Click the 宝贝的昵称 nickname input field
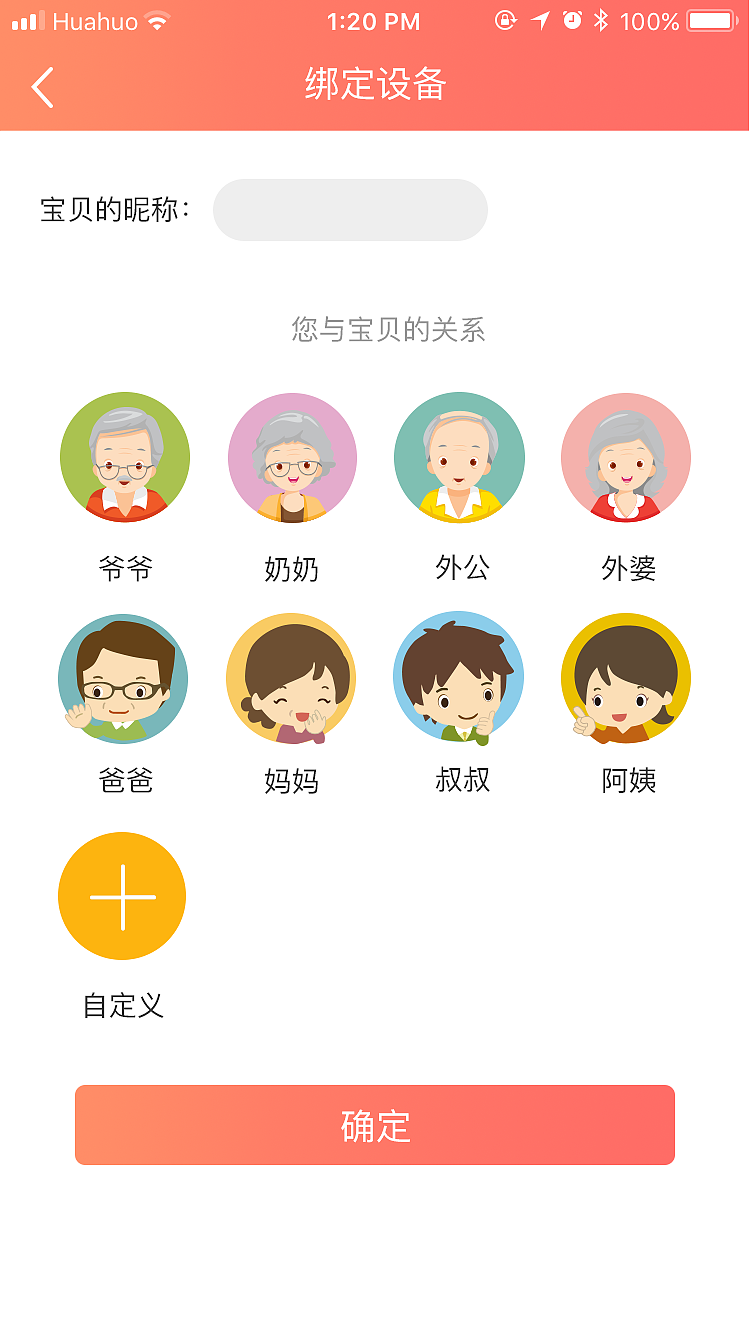The width and height of the screenshot is (750, 1334). click(350, 210)
